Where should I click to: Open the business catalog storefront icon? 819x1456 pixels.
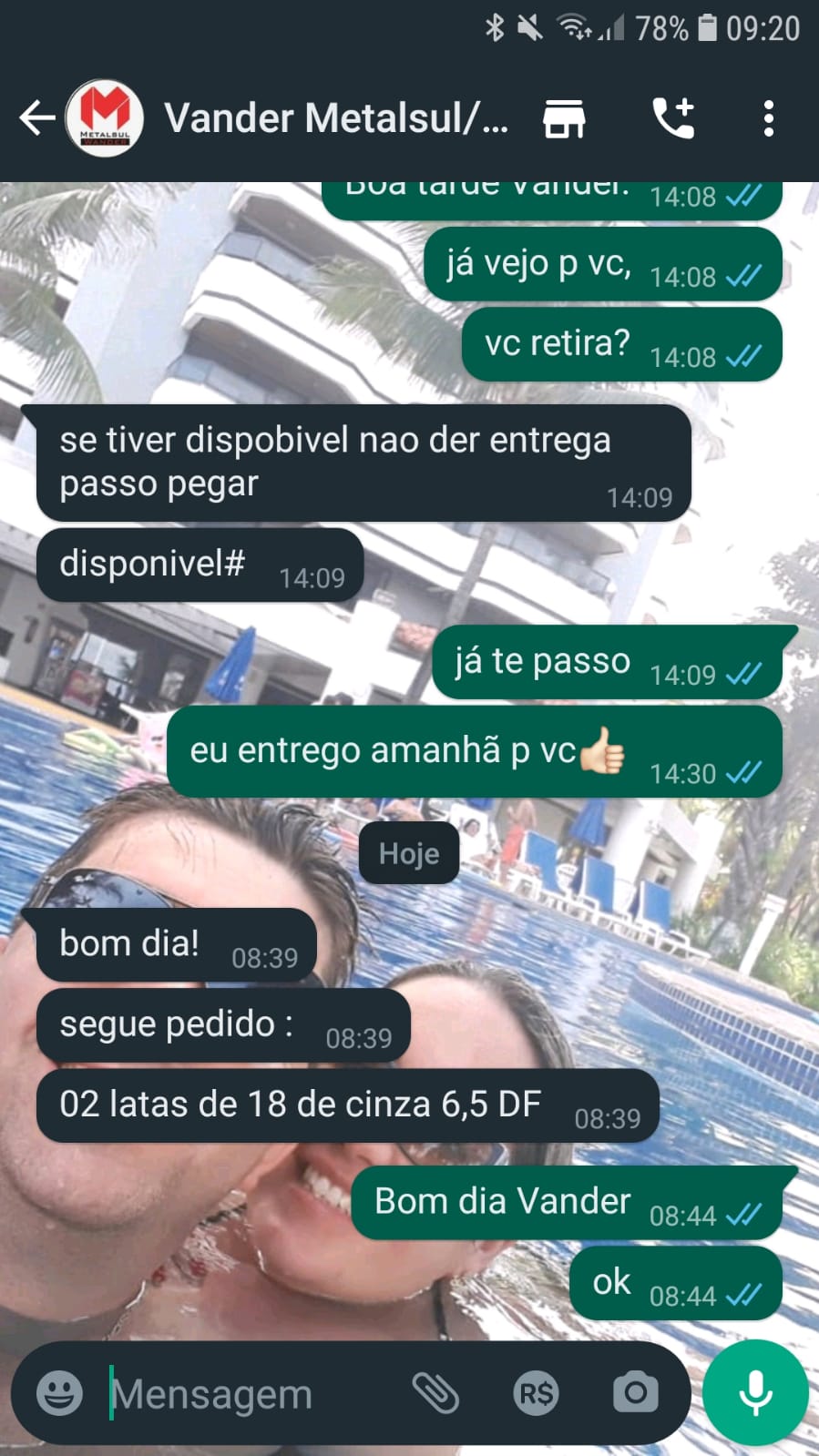point(564,118)
